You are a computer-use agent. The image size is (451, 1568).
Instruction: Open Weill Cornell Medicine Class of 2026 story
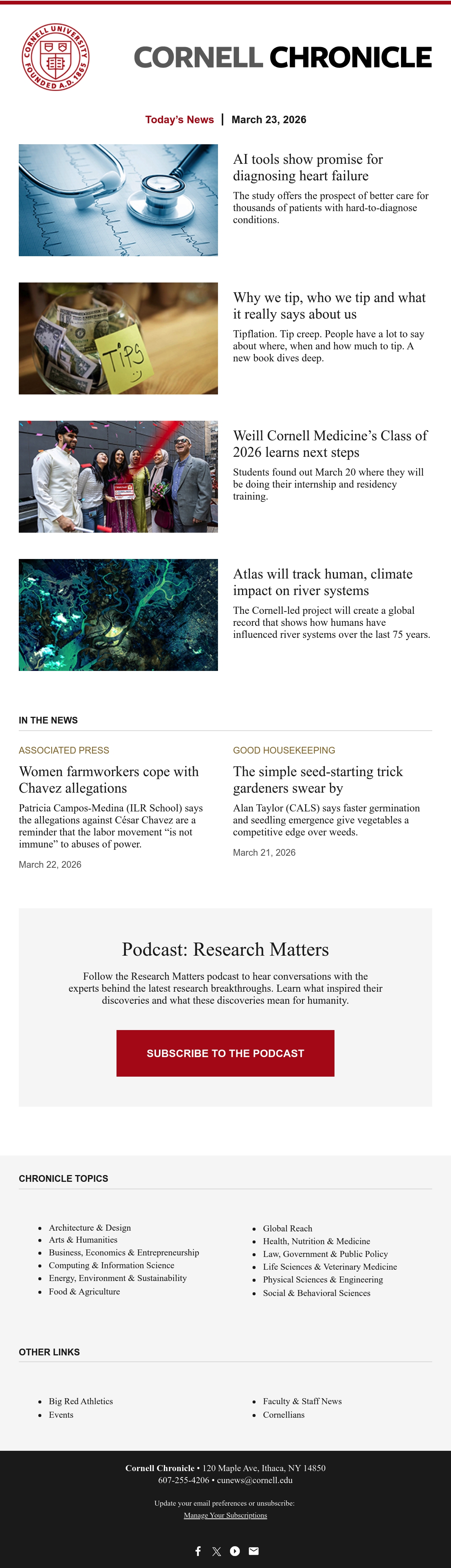tap(330, 444)
